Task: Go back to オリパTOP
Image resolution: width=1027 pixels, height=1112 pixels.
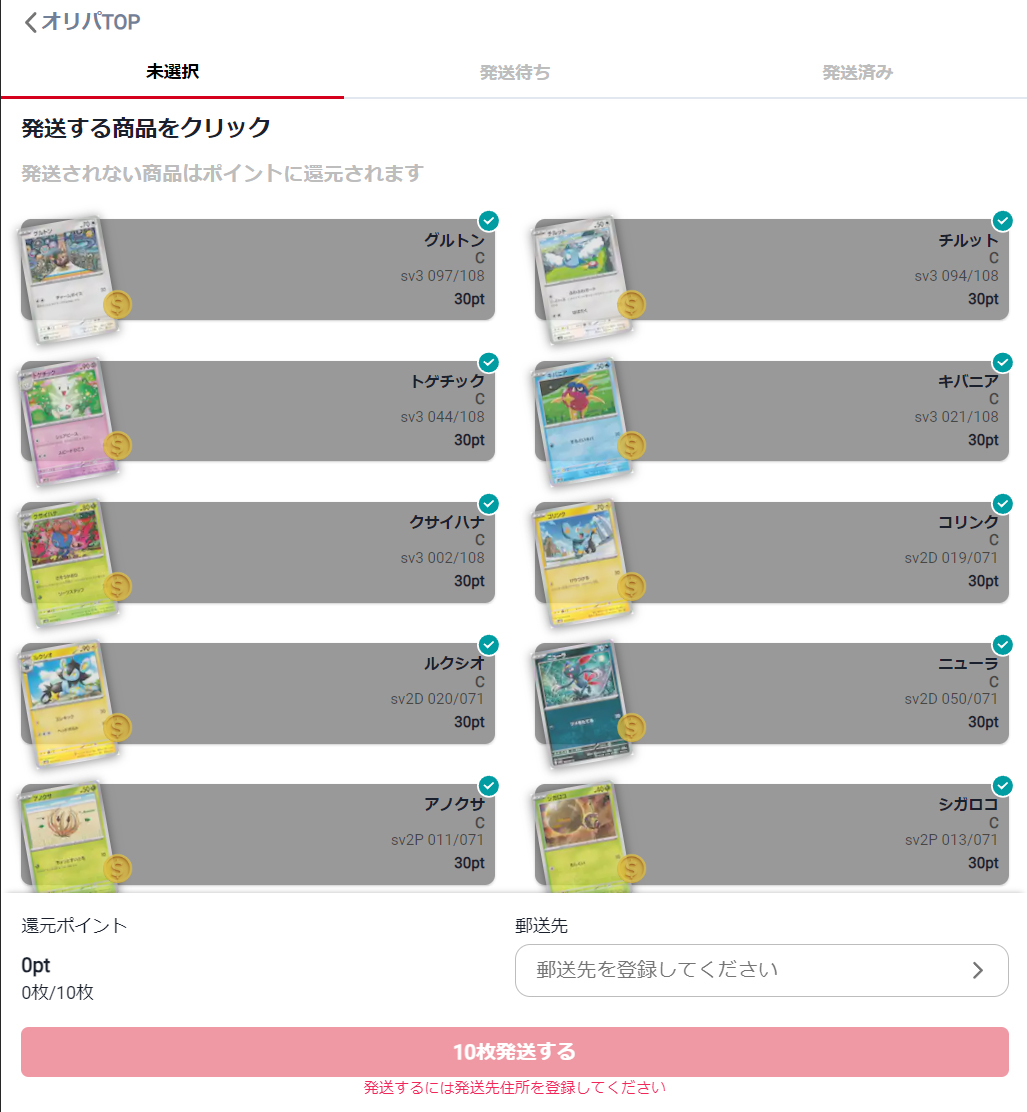Action: point(82,22)
